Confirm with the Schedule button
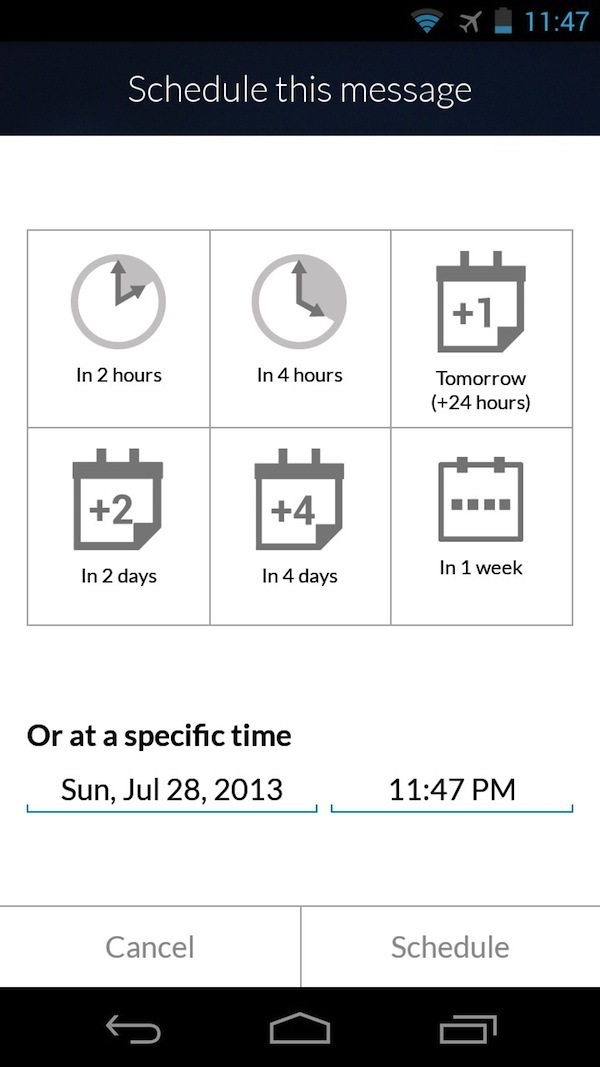 (x=450, y=947)
